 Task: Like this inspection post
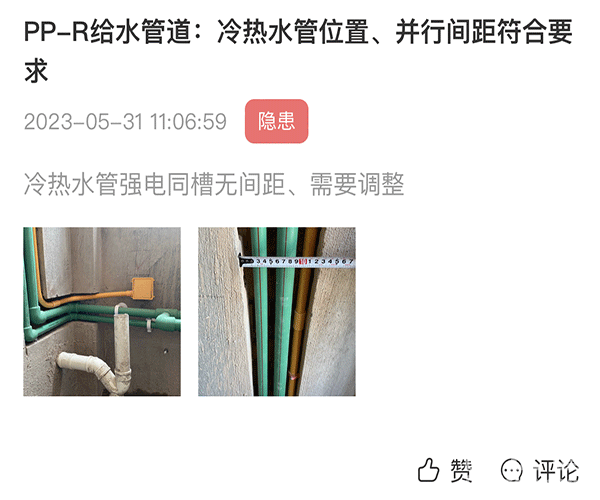444,469
